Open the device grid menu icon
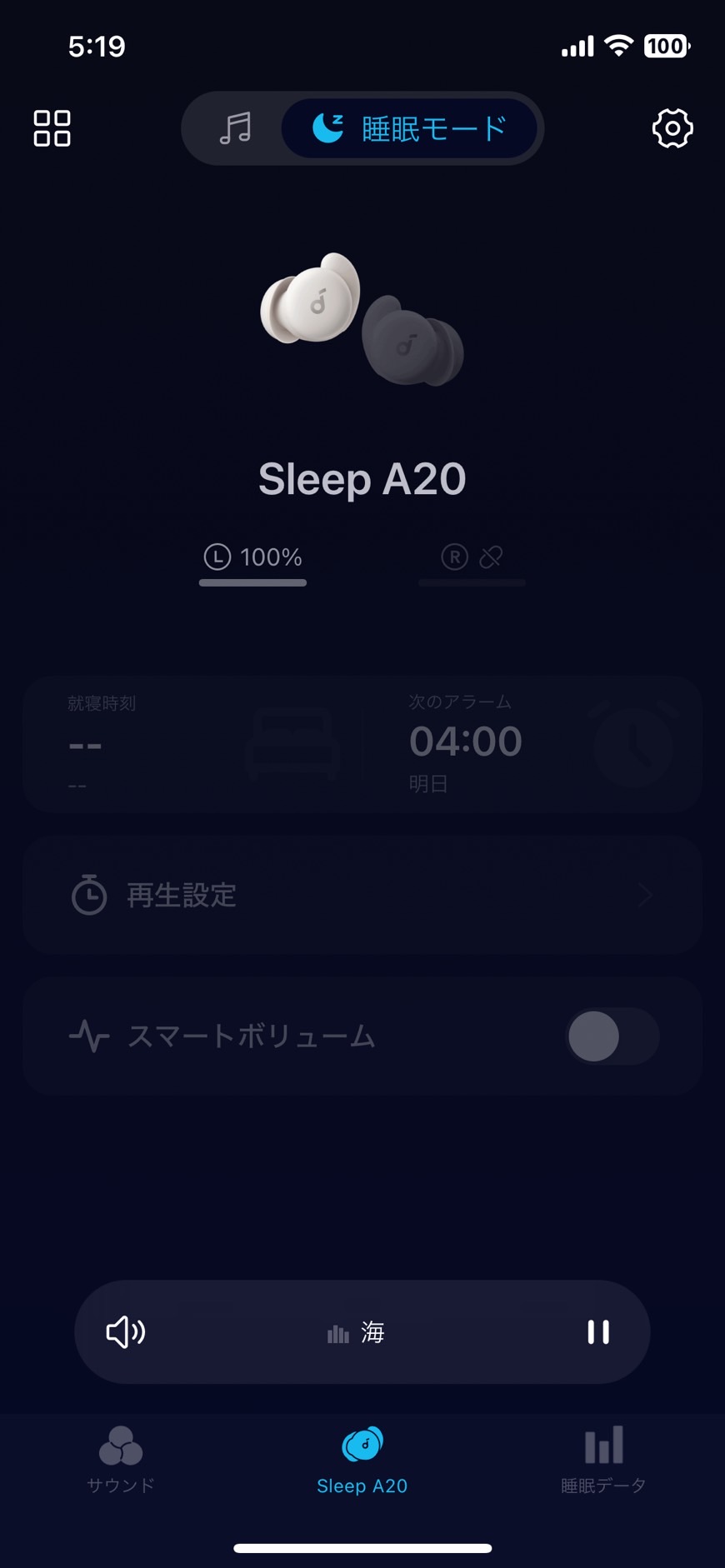 tap(52, 128)
